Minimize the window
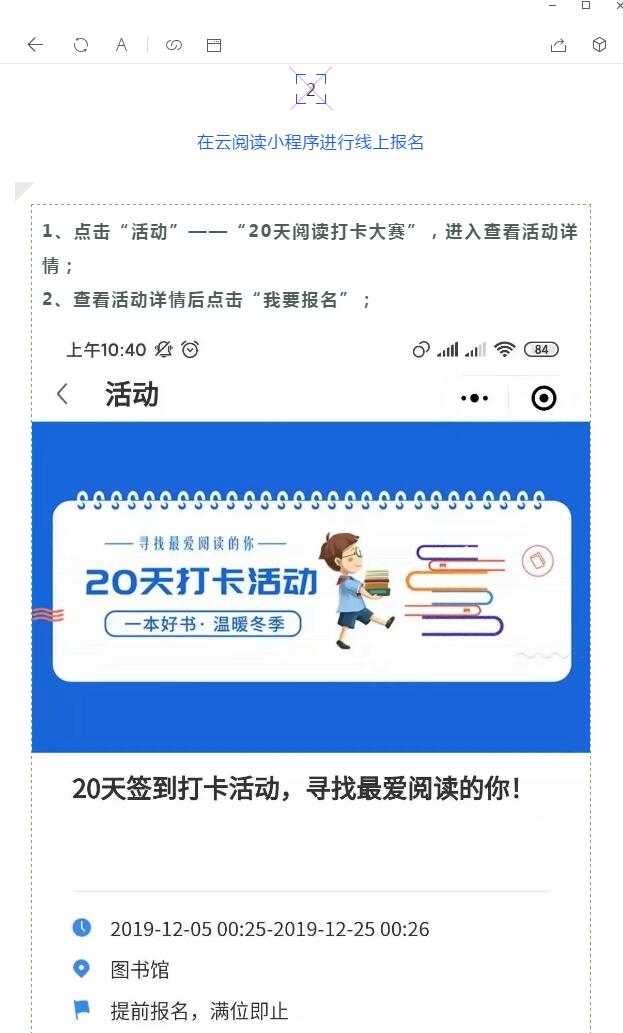 553,6
